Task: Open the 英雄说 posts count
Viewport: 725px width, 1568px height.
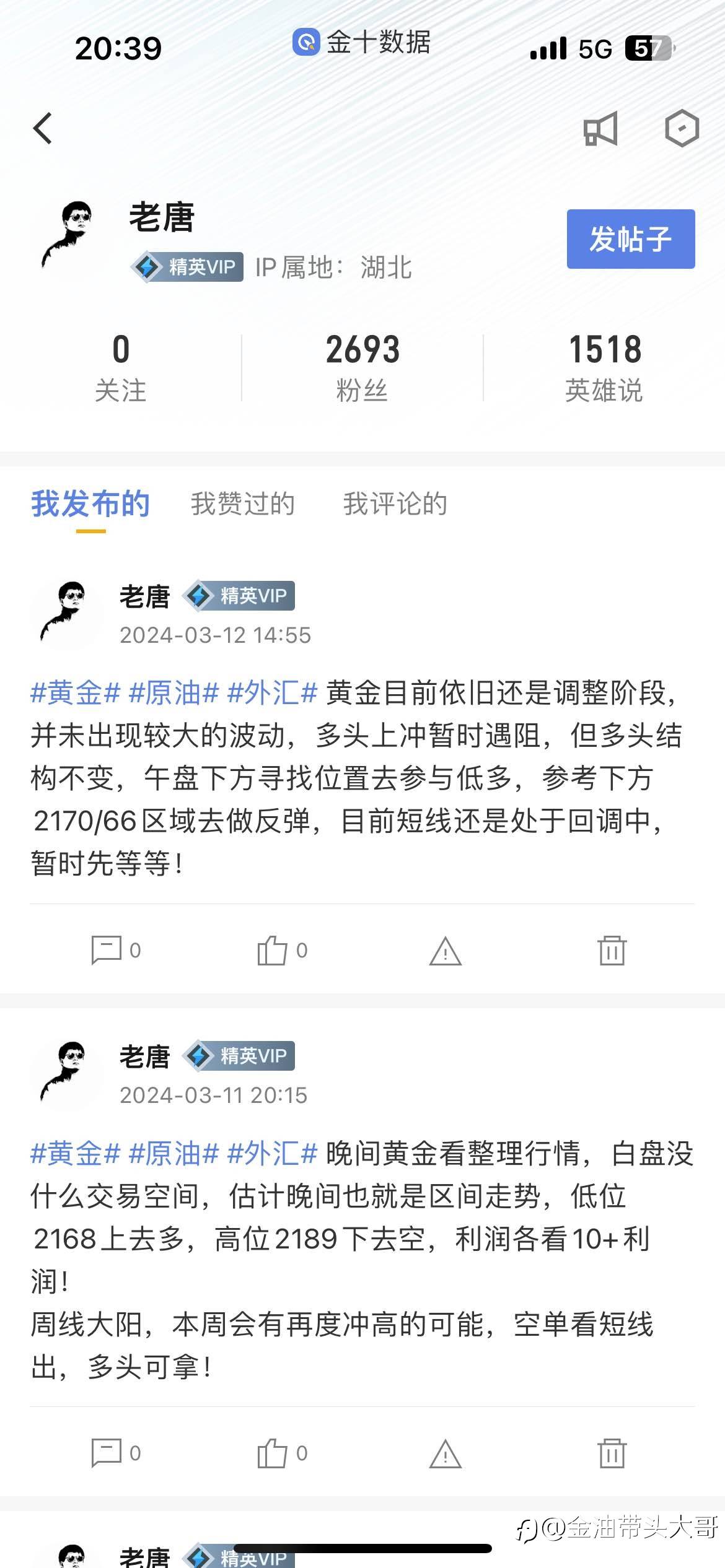Action: [x=604, y=368]
